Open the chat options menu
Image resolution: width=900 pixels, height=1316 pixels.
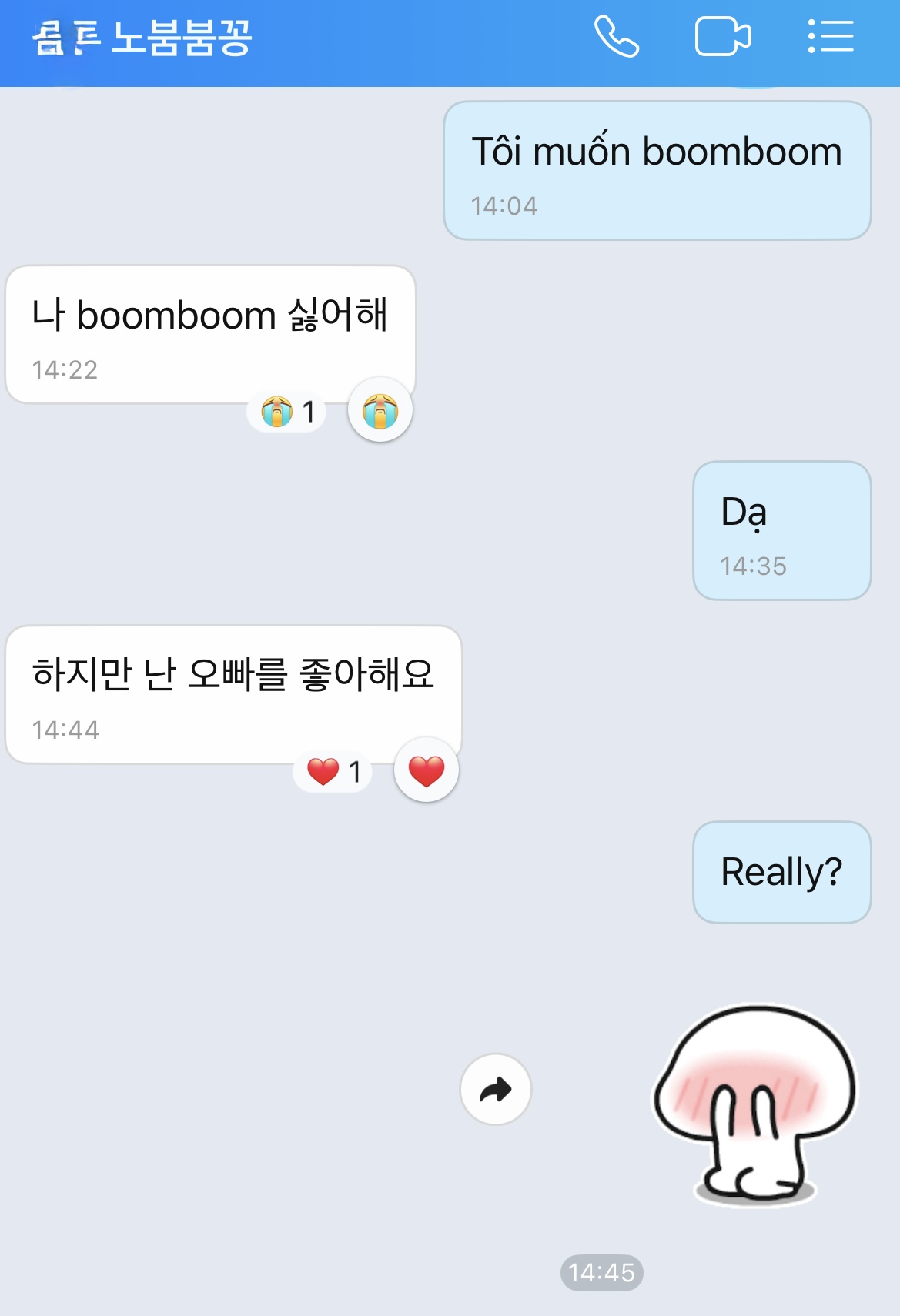831,37
